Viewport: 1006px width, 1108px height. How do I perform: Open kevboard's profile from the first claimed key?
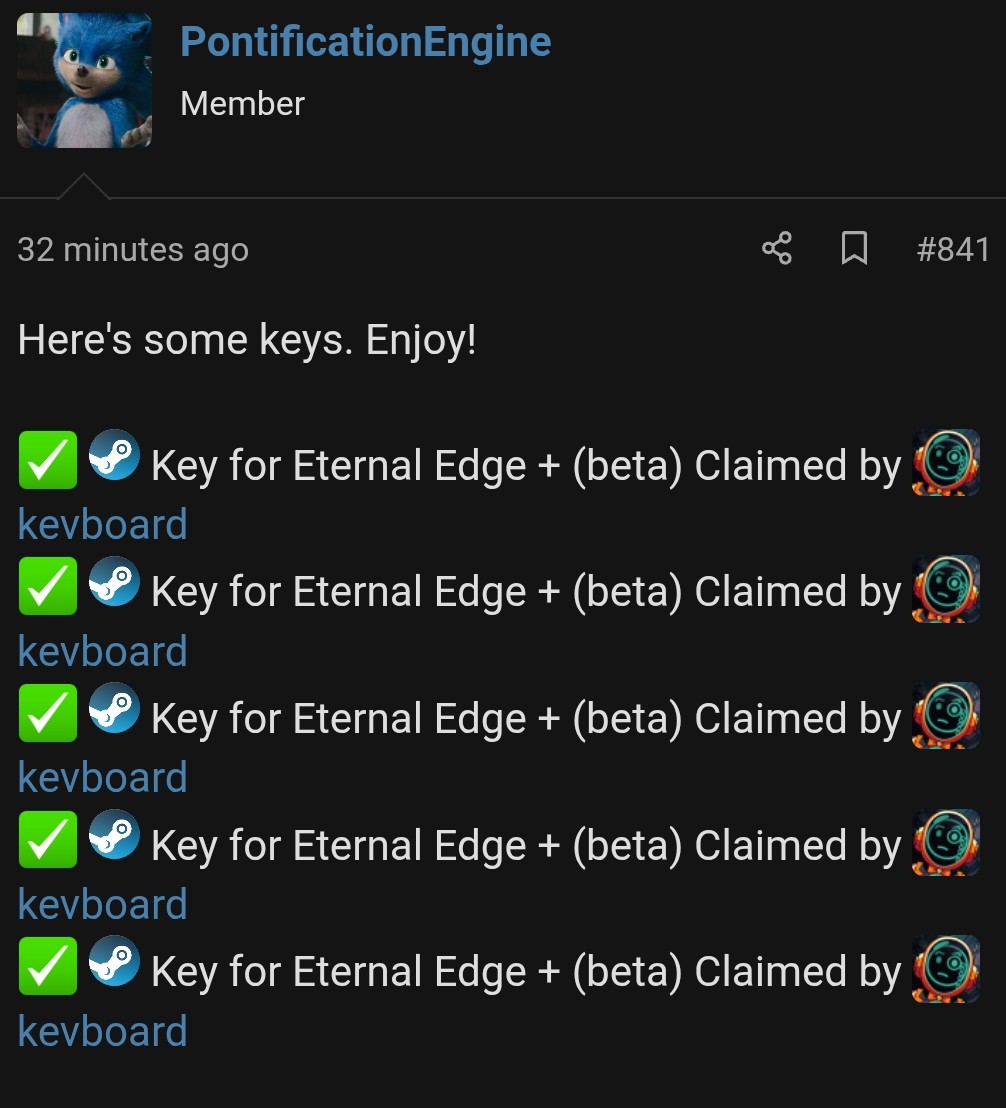(103, 524)
